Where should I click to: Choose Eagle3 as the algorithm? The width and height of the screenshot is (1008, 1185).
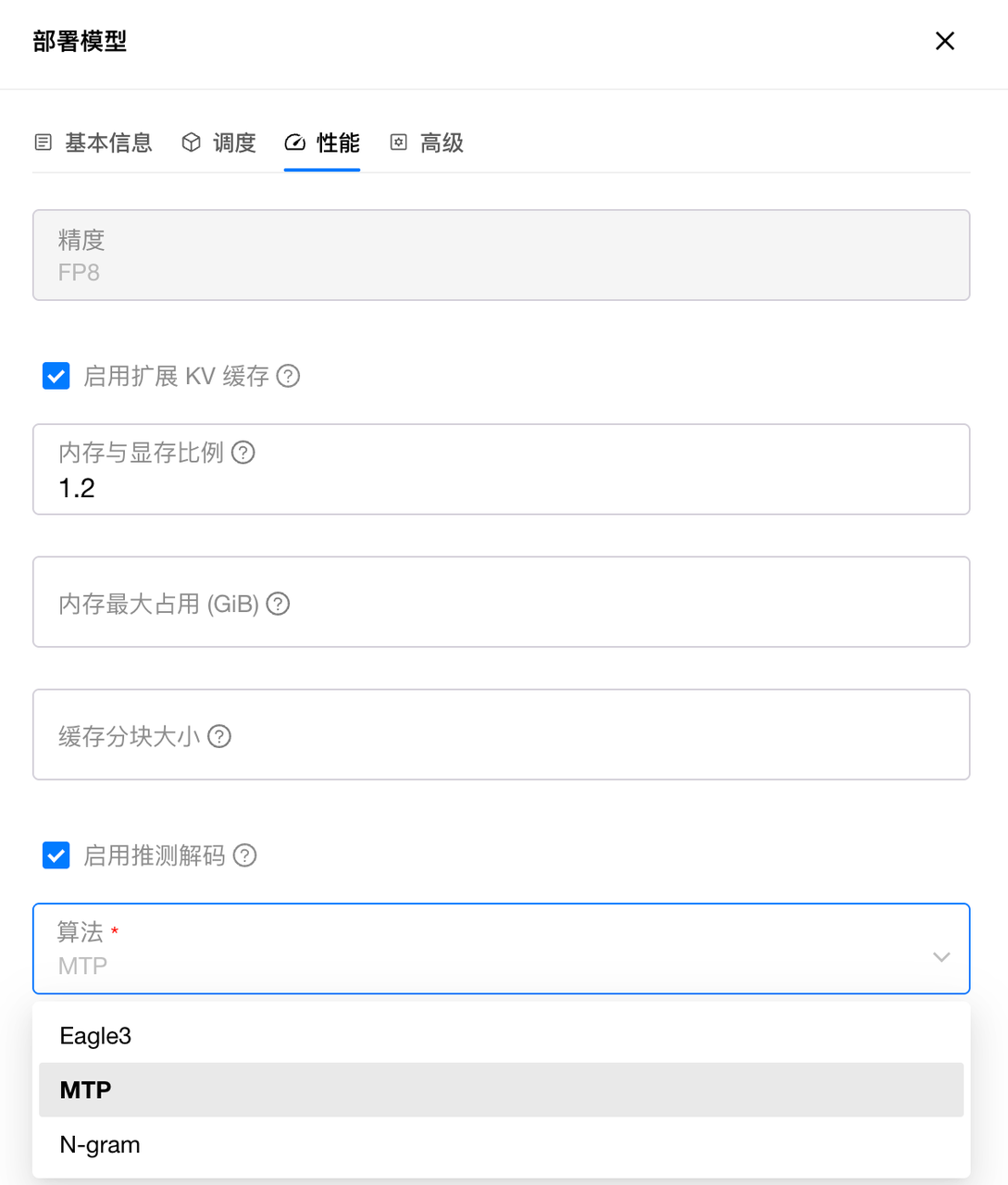point(95,1036)
